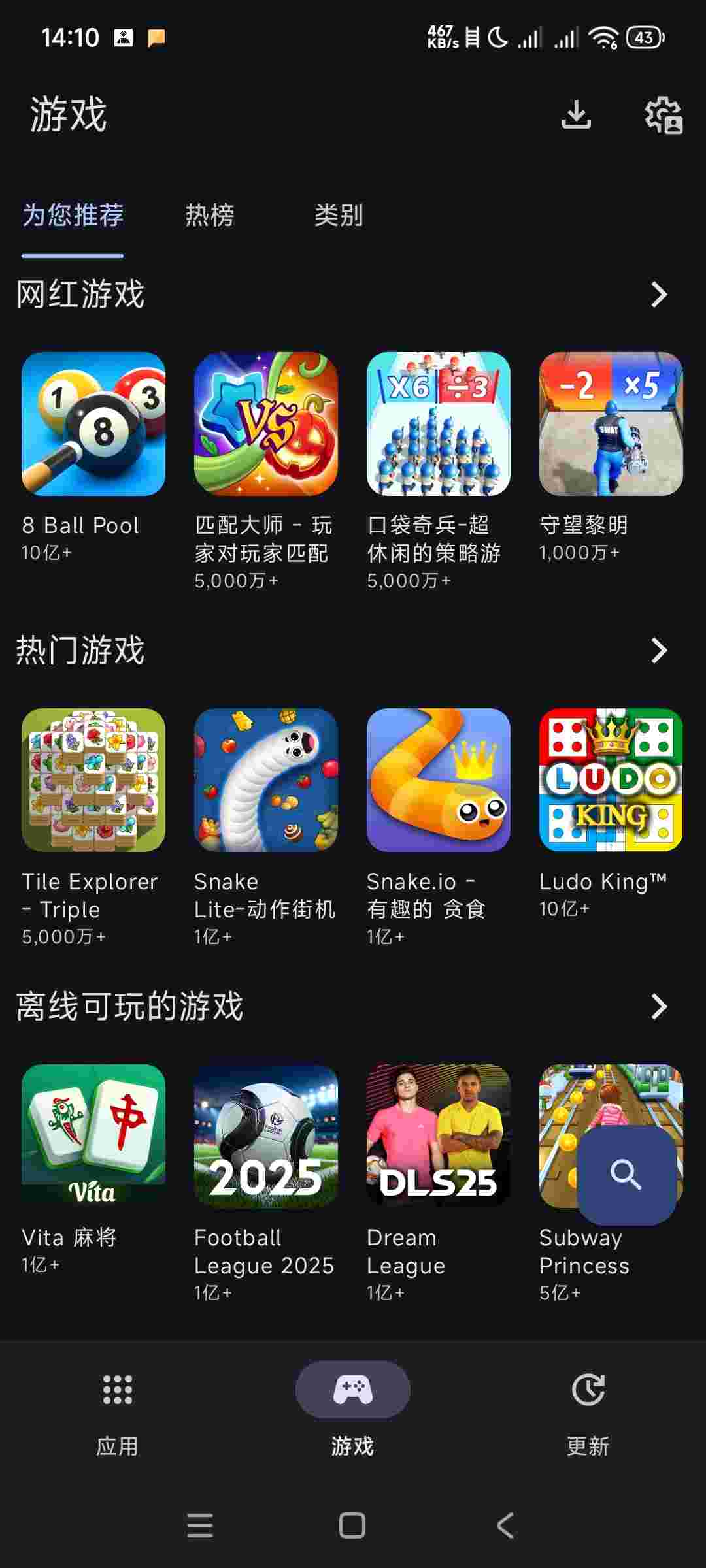This screenshot has height=1568, width=706.
Task: Tap the floating search button
Action: click(x=626, y=1175)
